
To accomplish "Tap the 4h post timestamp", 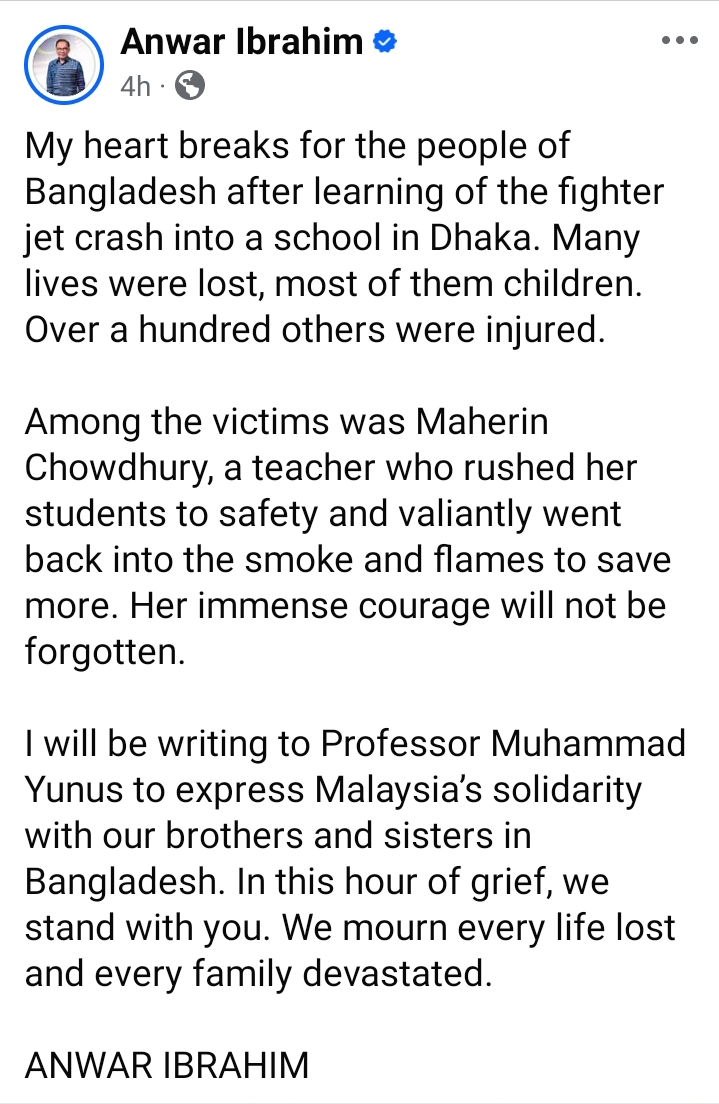I will tap(134, 87).
